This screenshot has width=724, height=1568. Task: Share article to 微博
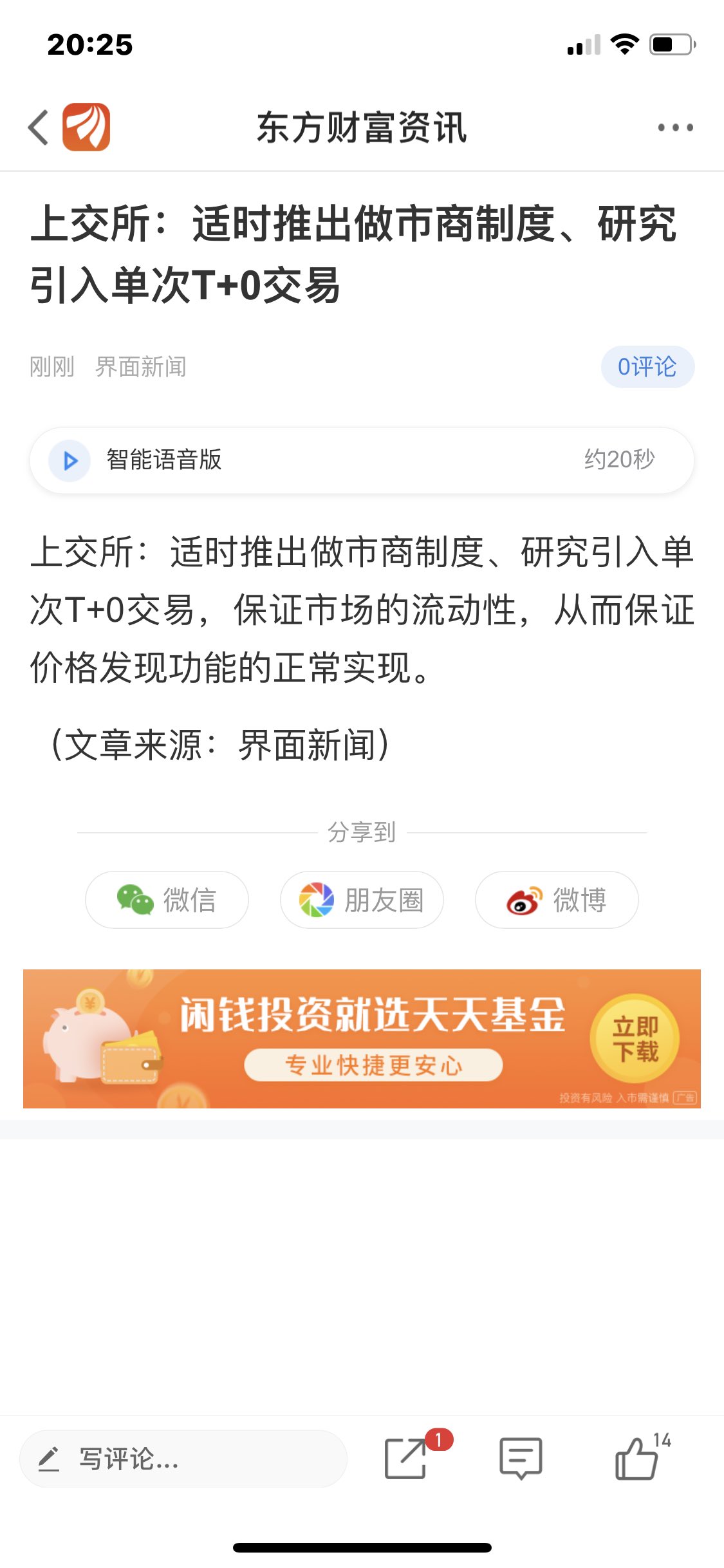click(557, 900)
